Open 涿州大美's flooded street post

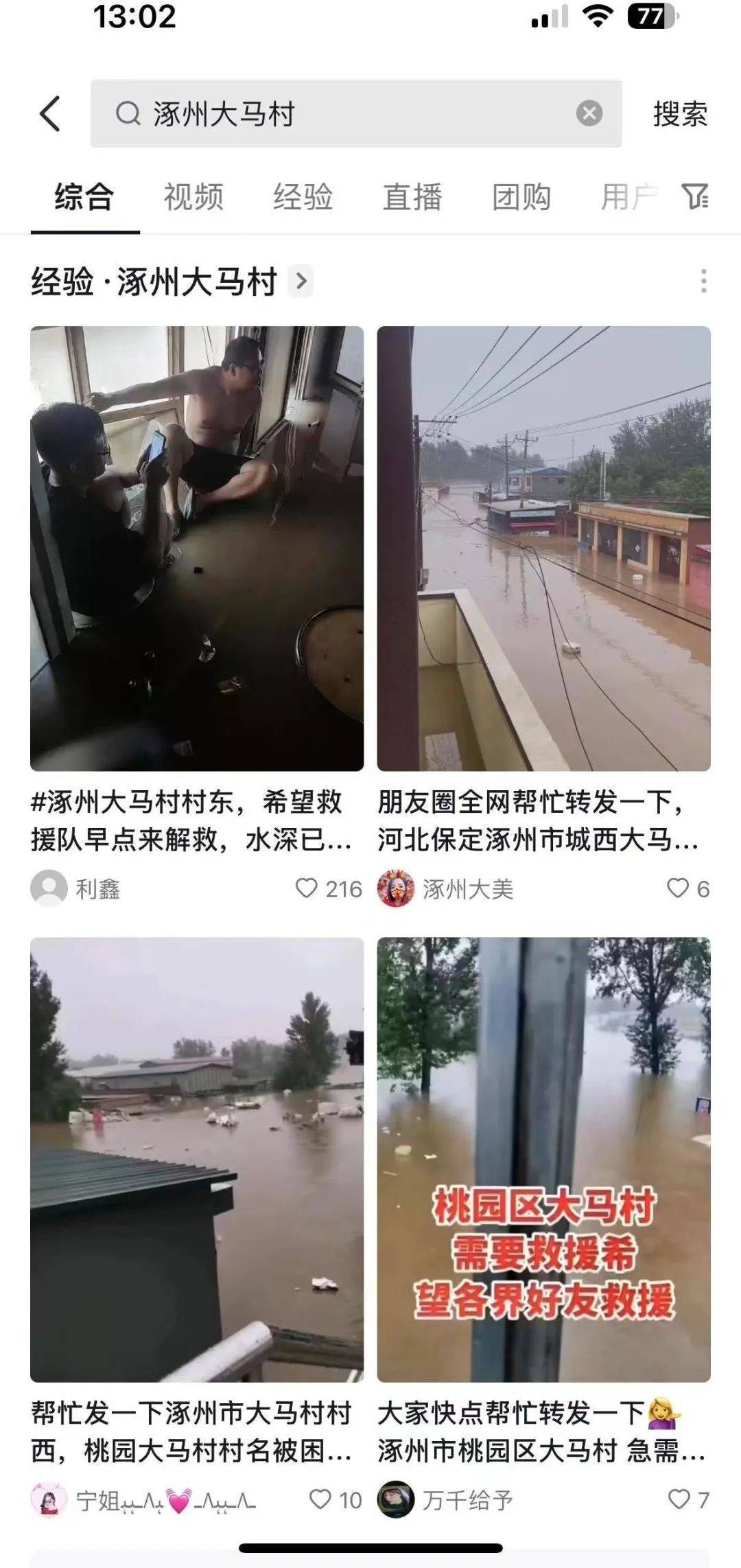(x=543, y=548)
